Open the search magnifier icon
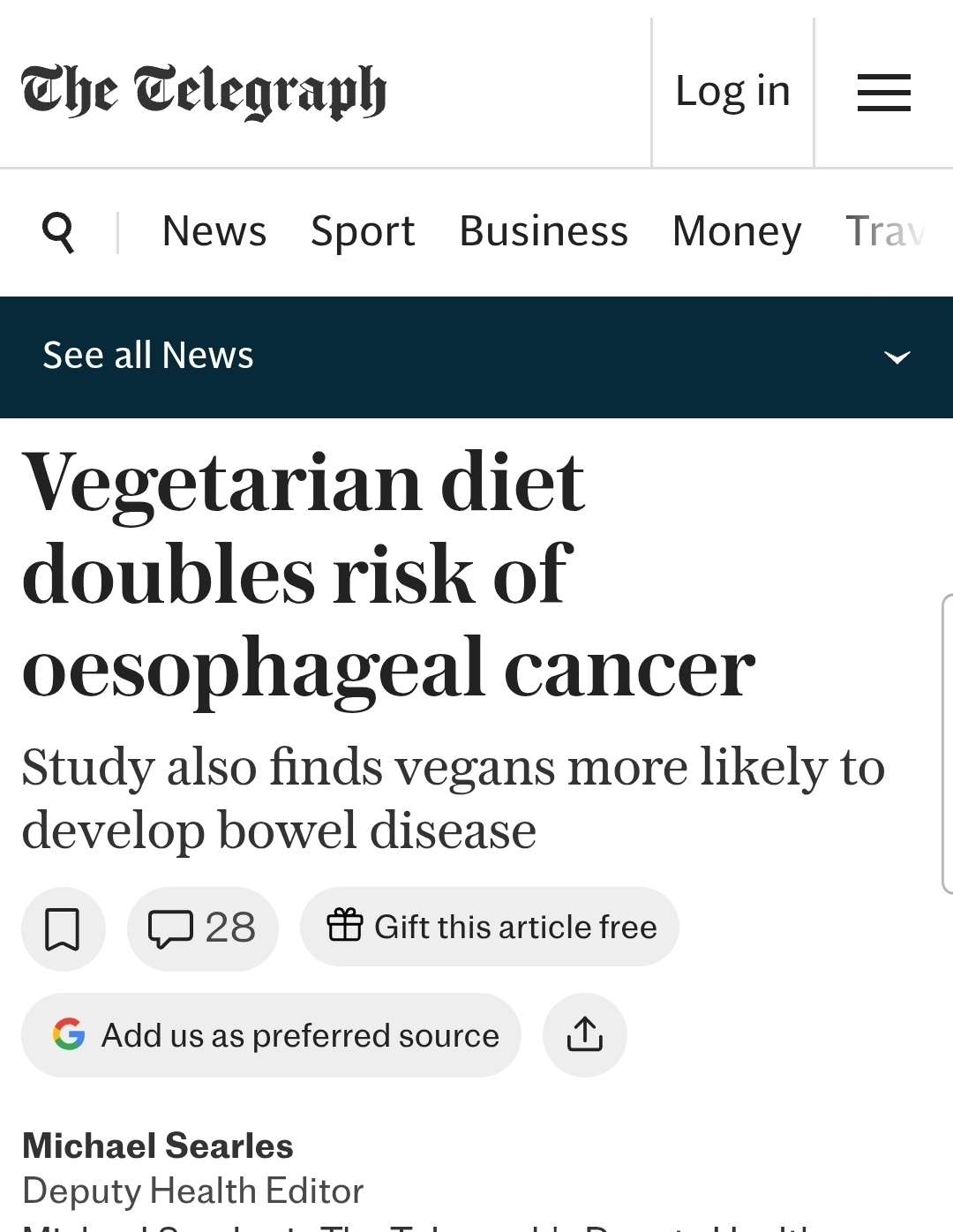Image resolution: width=953 pixels, height=1232 pixels. pos(58,232)
